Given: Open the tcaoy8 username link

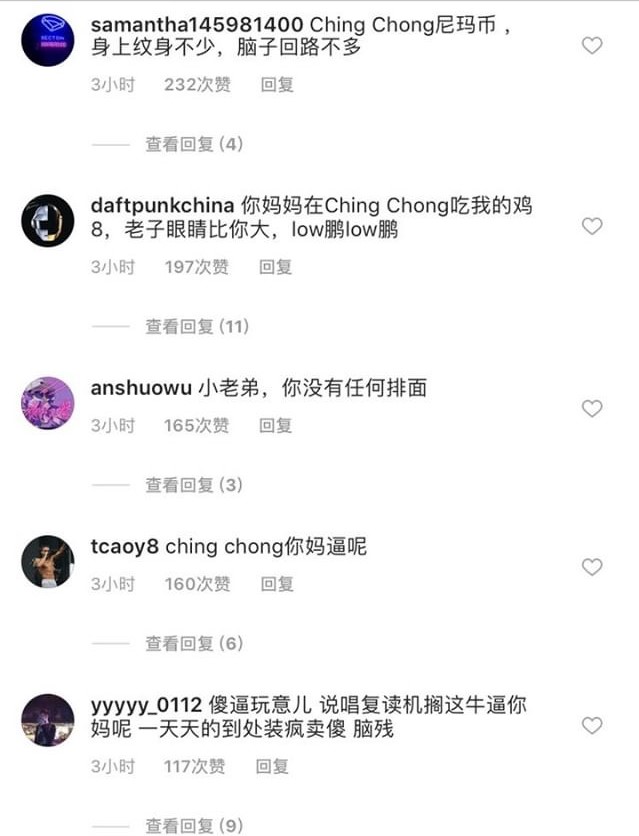Looking at the screenshot, I should 123,547.
